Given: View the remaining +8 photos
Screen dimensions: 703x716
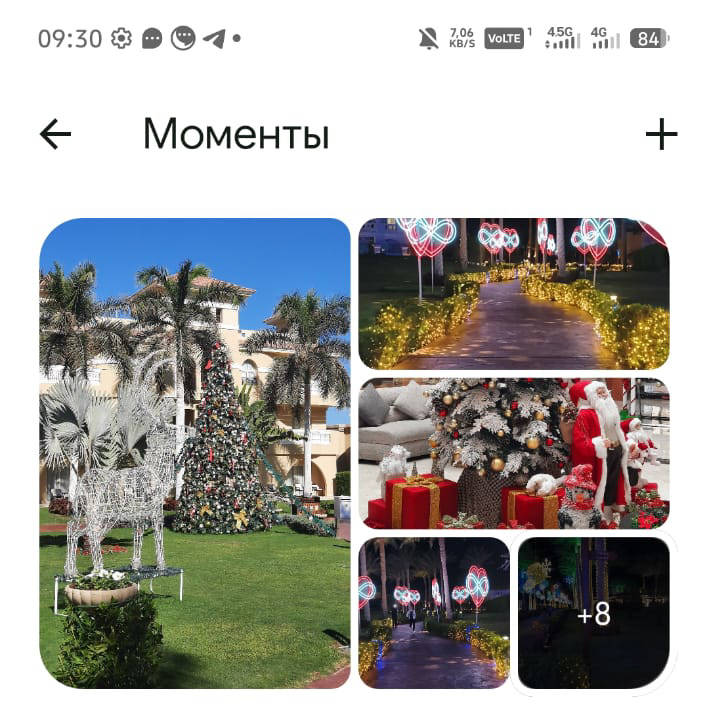Looking at the screenshot, I should tap(593, 612).
